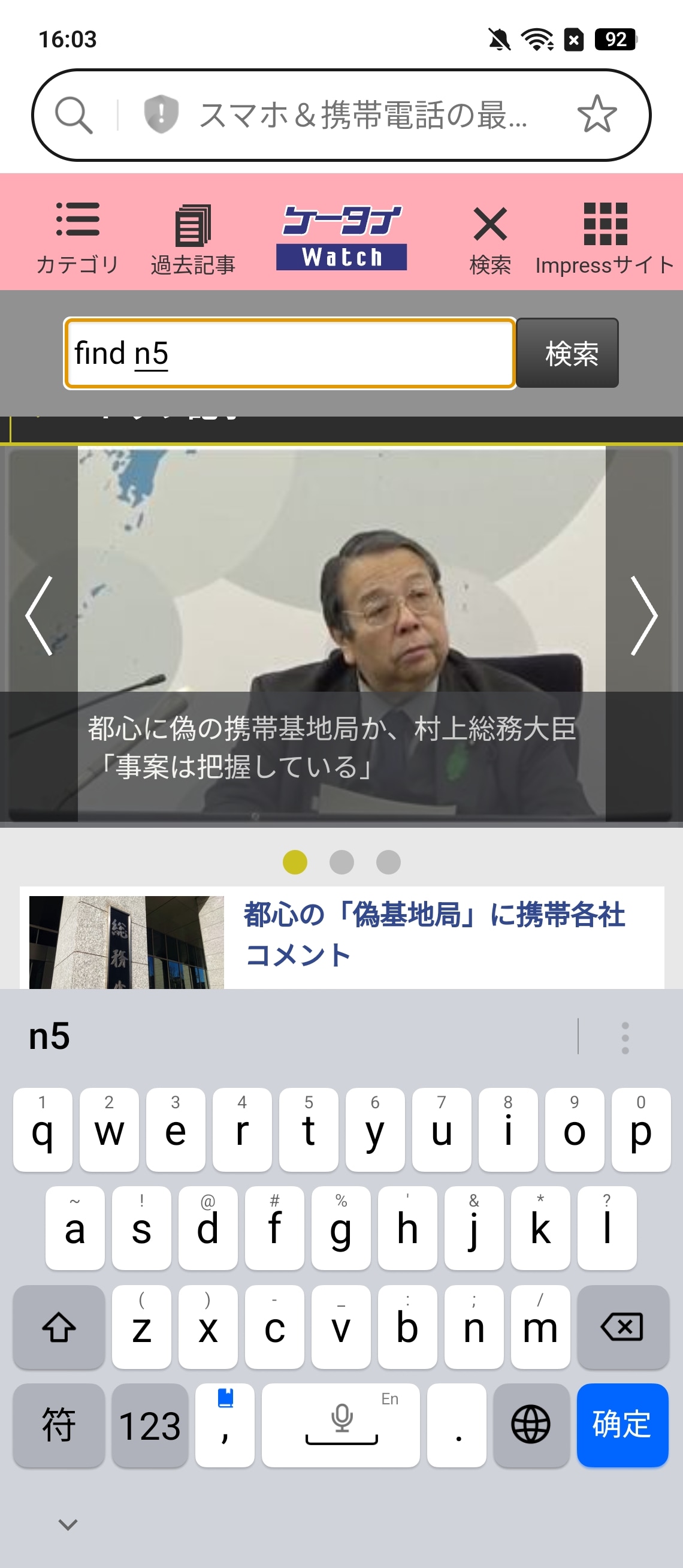
Task: Confirm input with the 确定 key
Action: point(621,1425)
